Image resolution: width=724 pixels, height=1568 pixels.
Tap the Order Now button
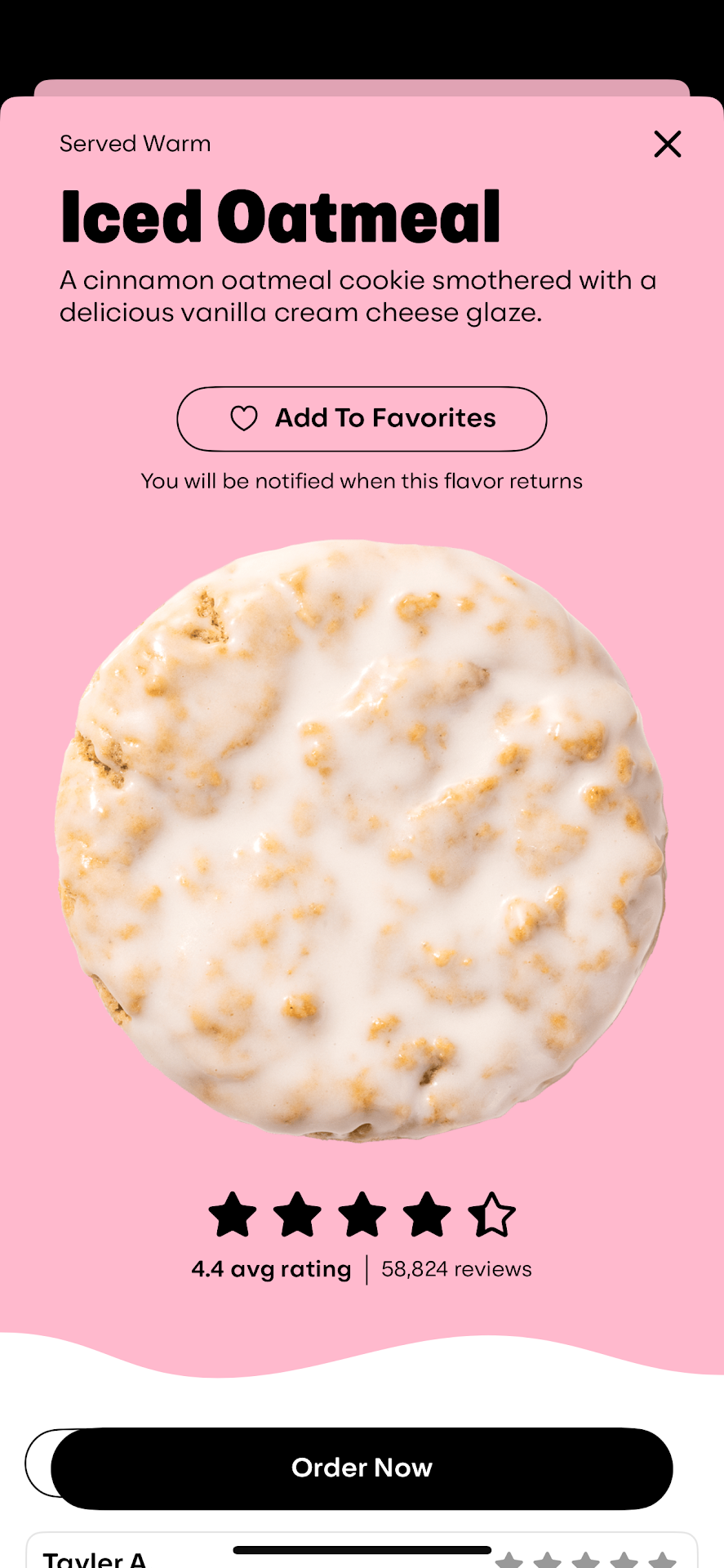362,1468
